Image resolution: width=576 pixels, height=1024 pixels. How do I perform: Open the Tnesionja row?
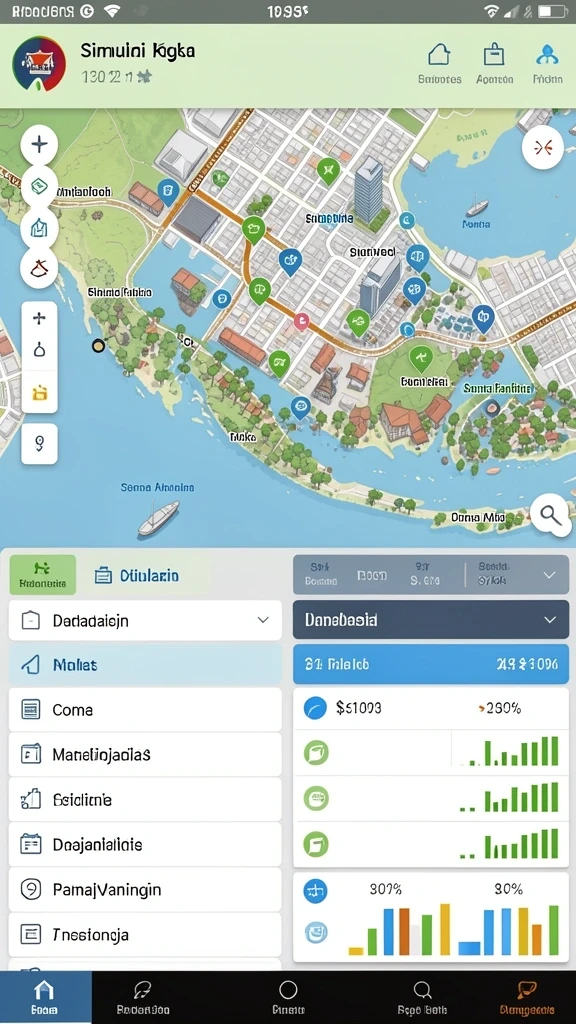tap(145, 935)
